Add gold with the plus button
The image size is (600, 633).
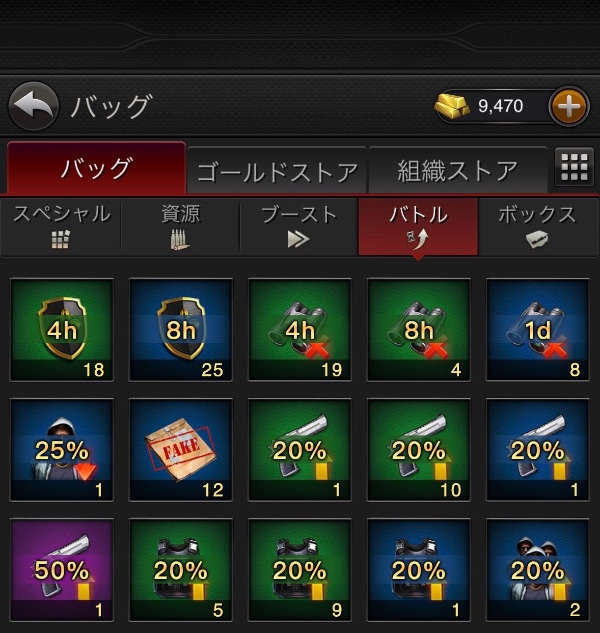tap(568, 106)
